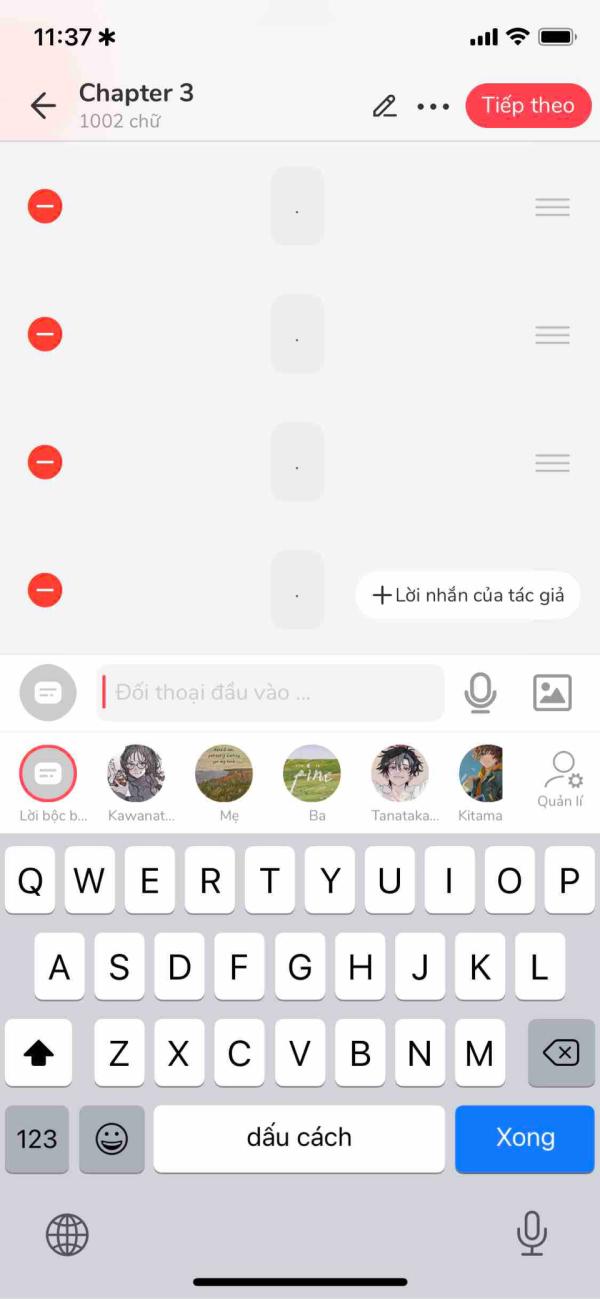The image size is (600, 1299).
Task: Select the Kawanat... character
Action: tap(136, 774)
